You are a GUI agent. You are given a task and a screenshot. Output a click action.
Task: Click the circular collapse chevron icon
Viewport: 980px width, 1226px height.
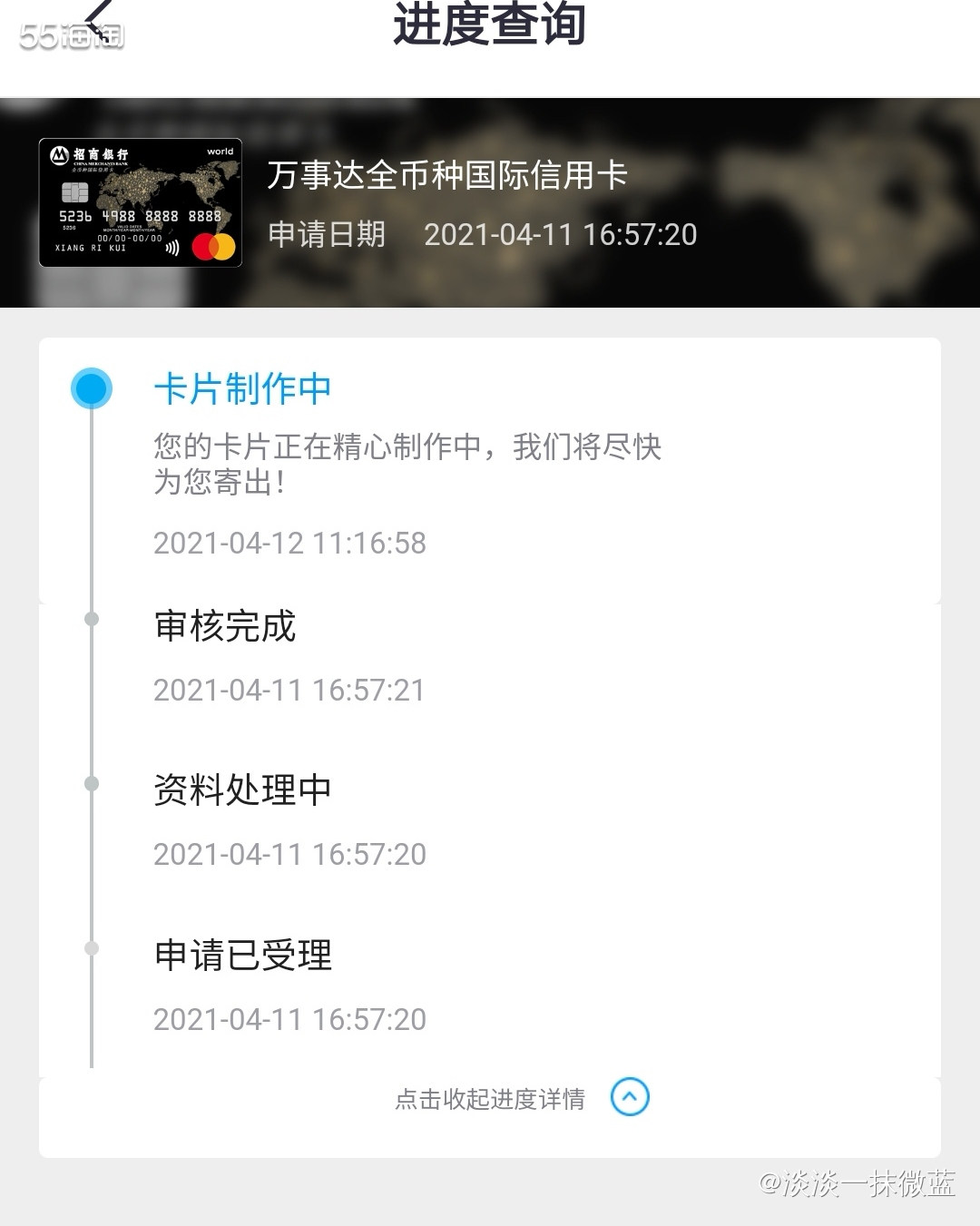click(630, 1097)
